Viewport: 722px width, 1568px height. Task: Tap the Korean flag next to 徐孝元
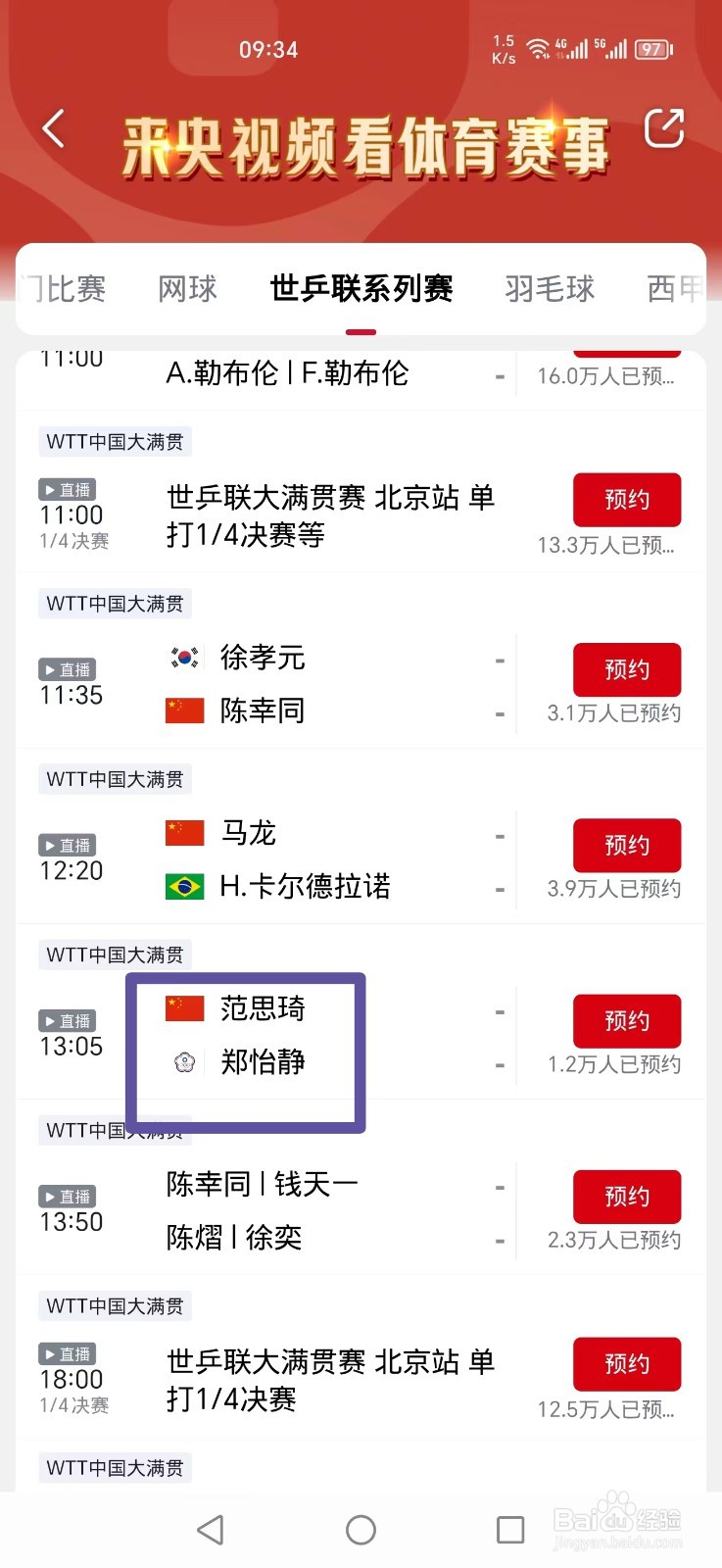click(x=186, y=659)
